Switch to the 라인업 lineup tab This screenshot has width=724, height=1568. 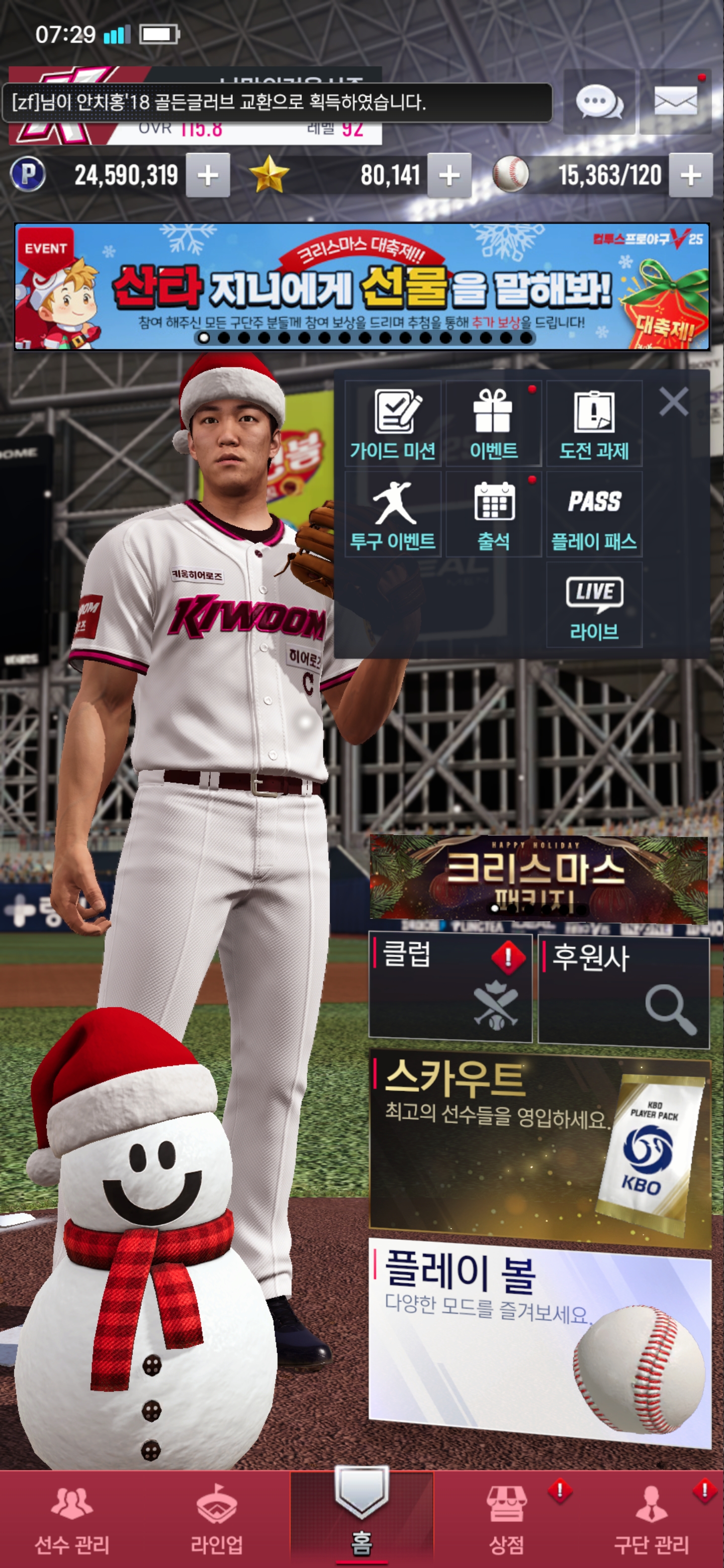click(x=217, y=1519)
